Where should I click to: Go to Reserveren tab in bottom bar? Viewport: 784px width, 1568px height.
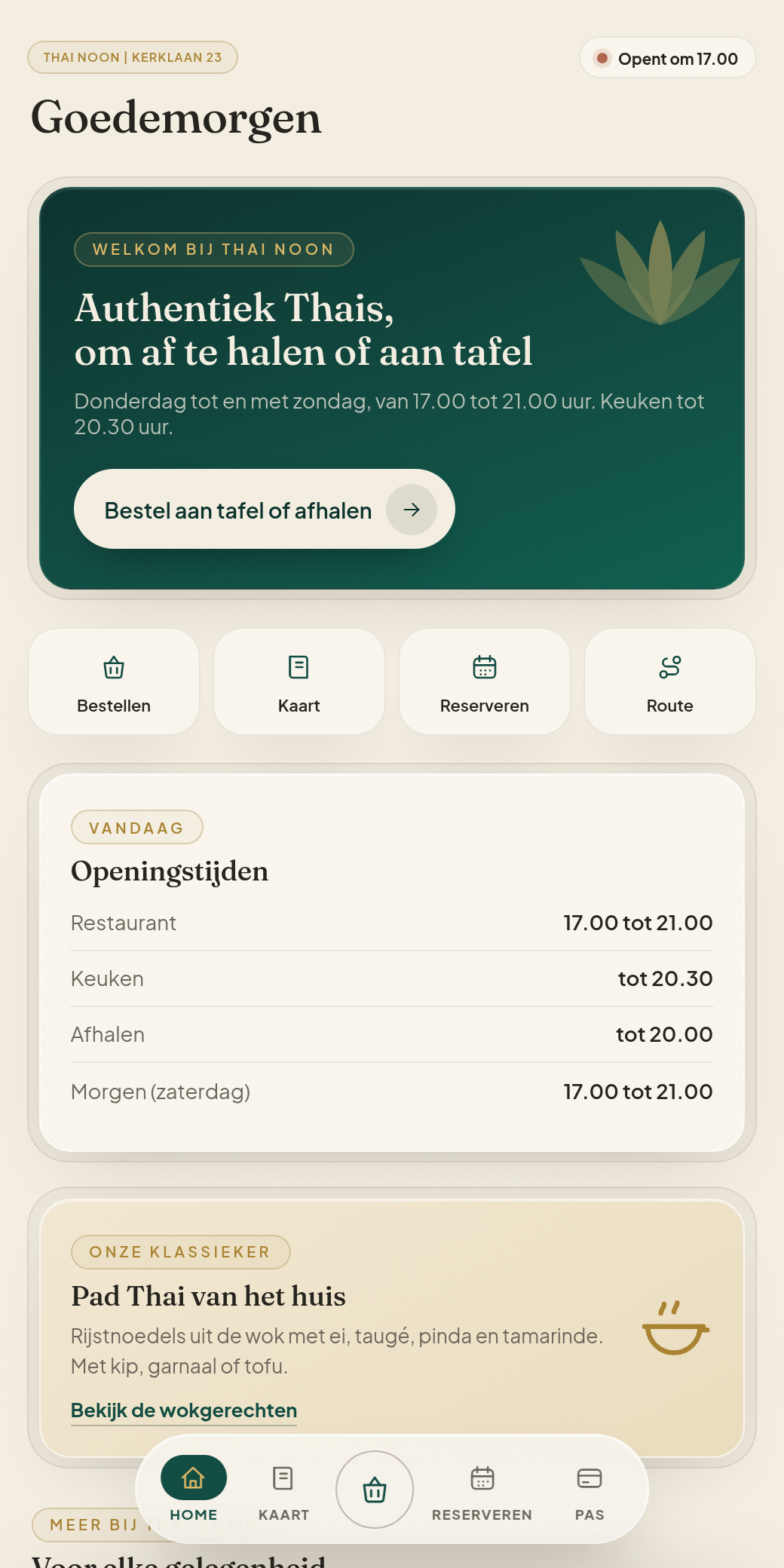(482, 1489)
